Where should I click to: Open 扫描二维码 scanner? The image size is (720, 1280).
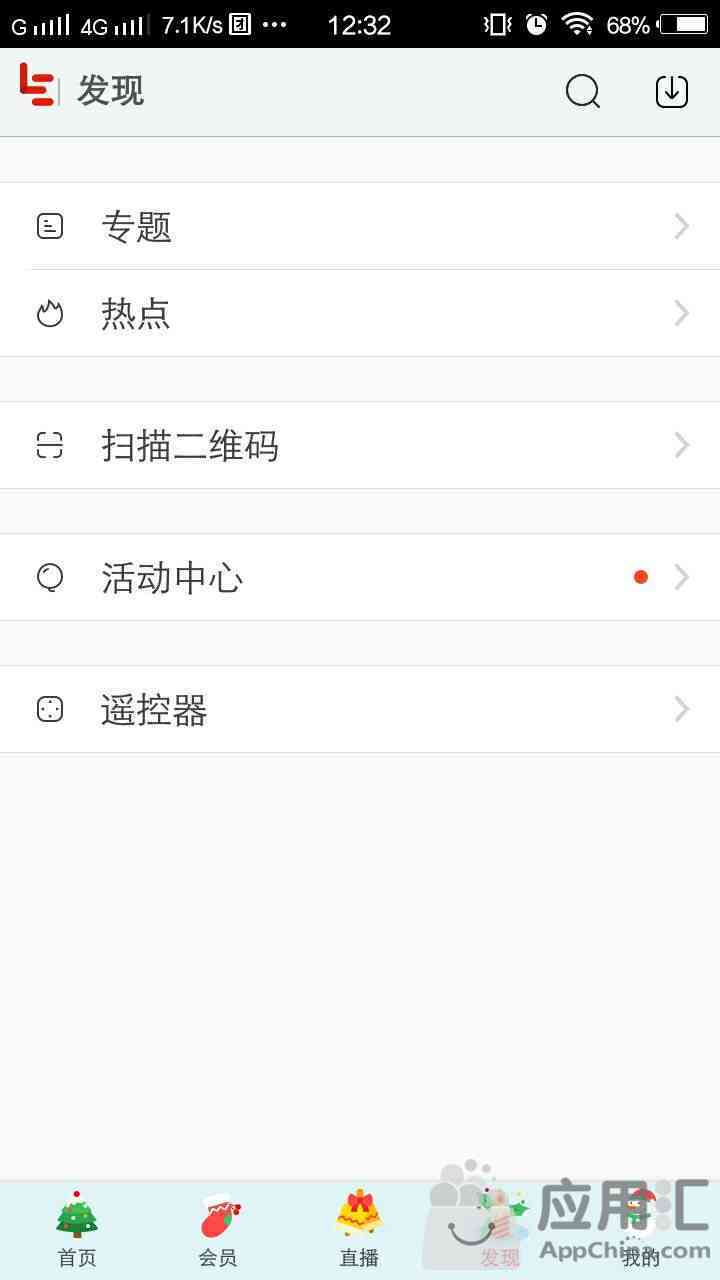(x=360, y=445)
